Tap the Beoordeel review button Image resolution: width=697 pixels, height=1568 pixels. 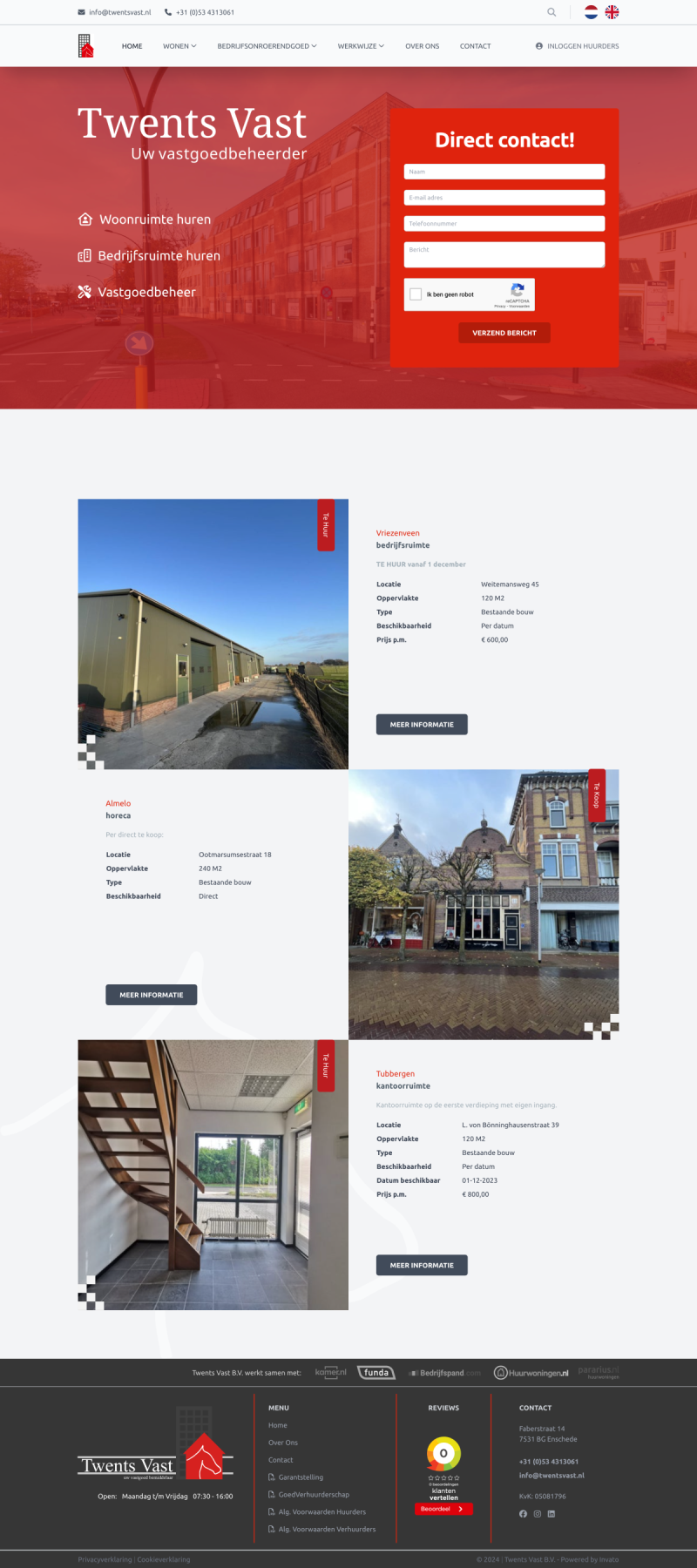pos(443,1509)
